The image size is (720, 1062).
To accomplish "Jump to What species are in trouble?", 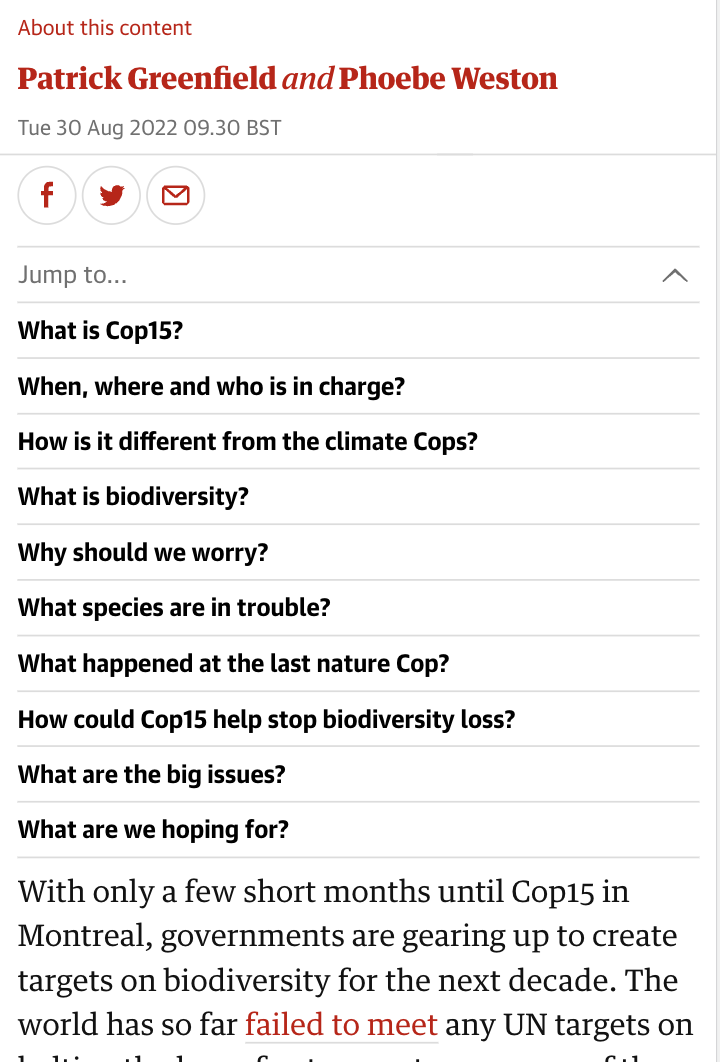I will click(174, 608).
